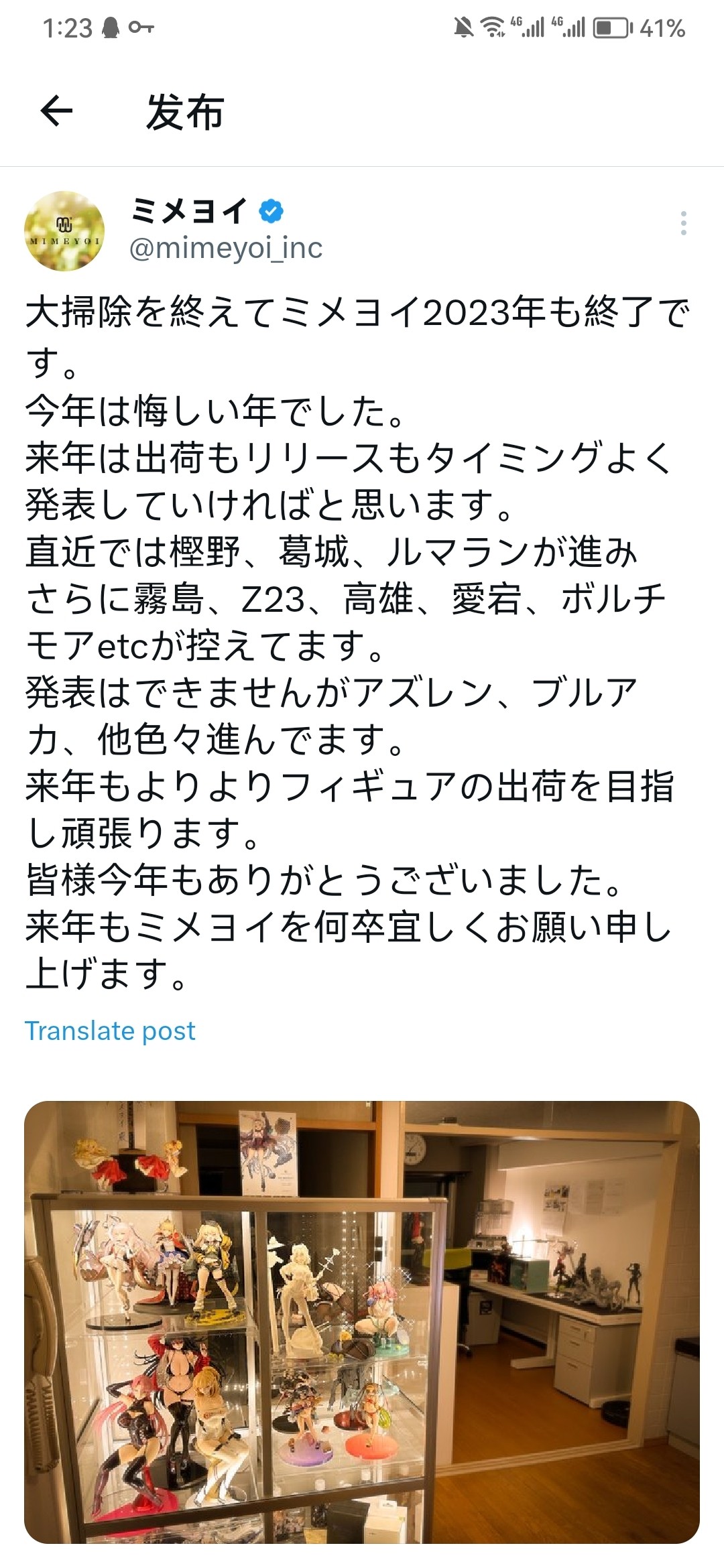Open the post's three-dot overflow menu

tap(683, 223)
